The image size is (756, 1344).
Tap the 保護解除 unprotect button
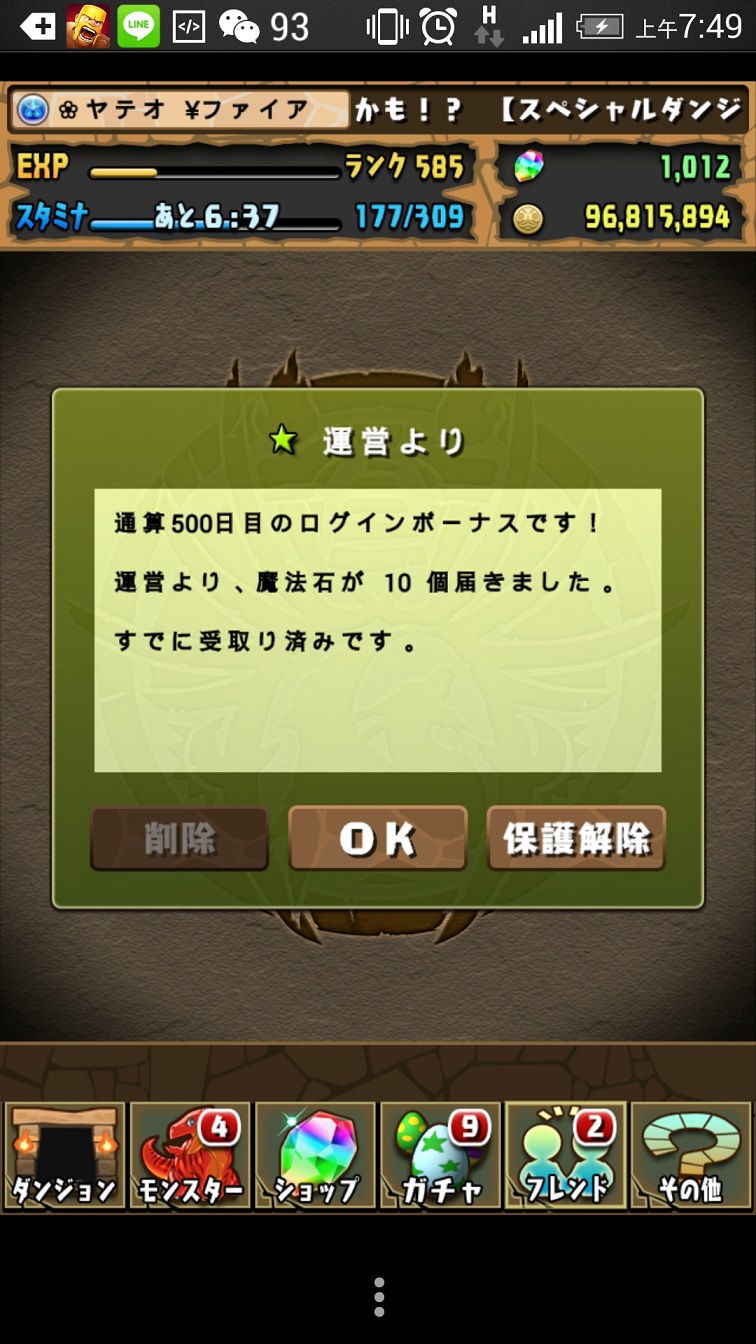pyautogui.click(x=576, y=838)
